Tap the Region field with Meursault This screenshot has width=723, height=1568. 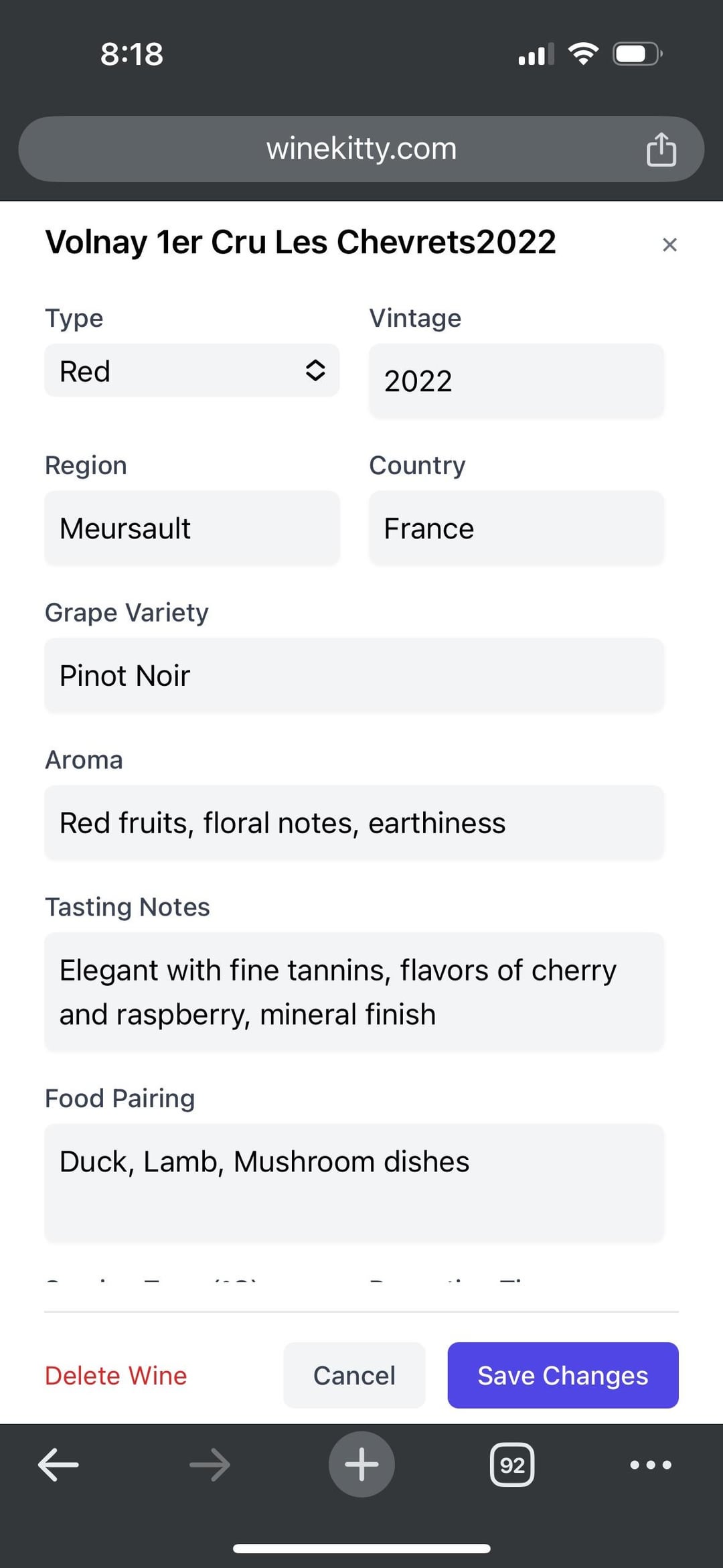click(x=192, y=528)
